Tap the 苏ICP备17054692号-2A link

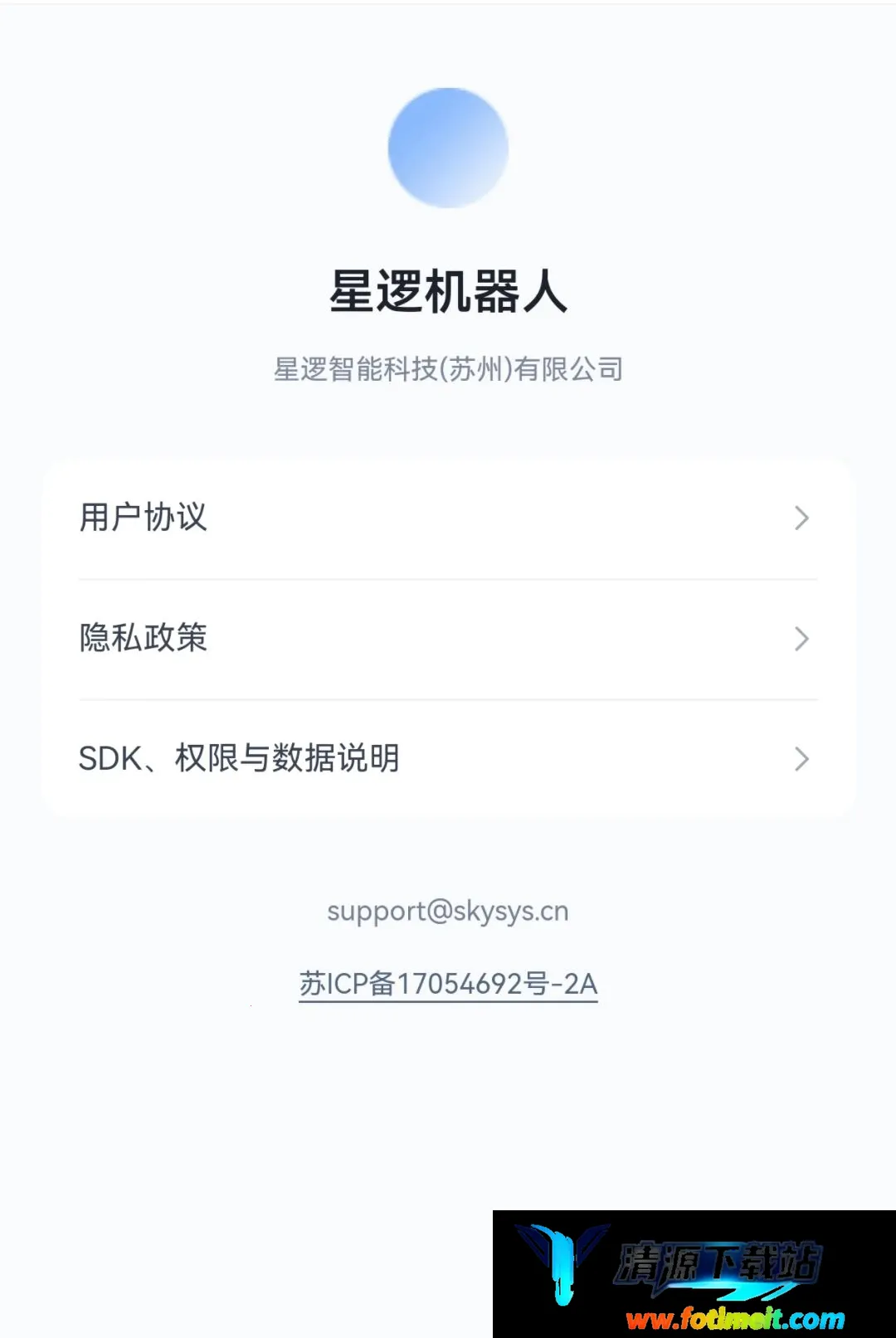click(x=448, y=985)
